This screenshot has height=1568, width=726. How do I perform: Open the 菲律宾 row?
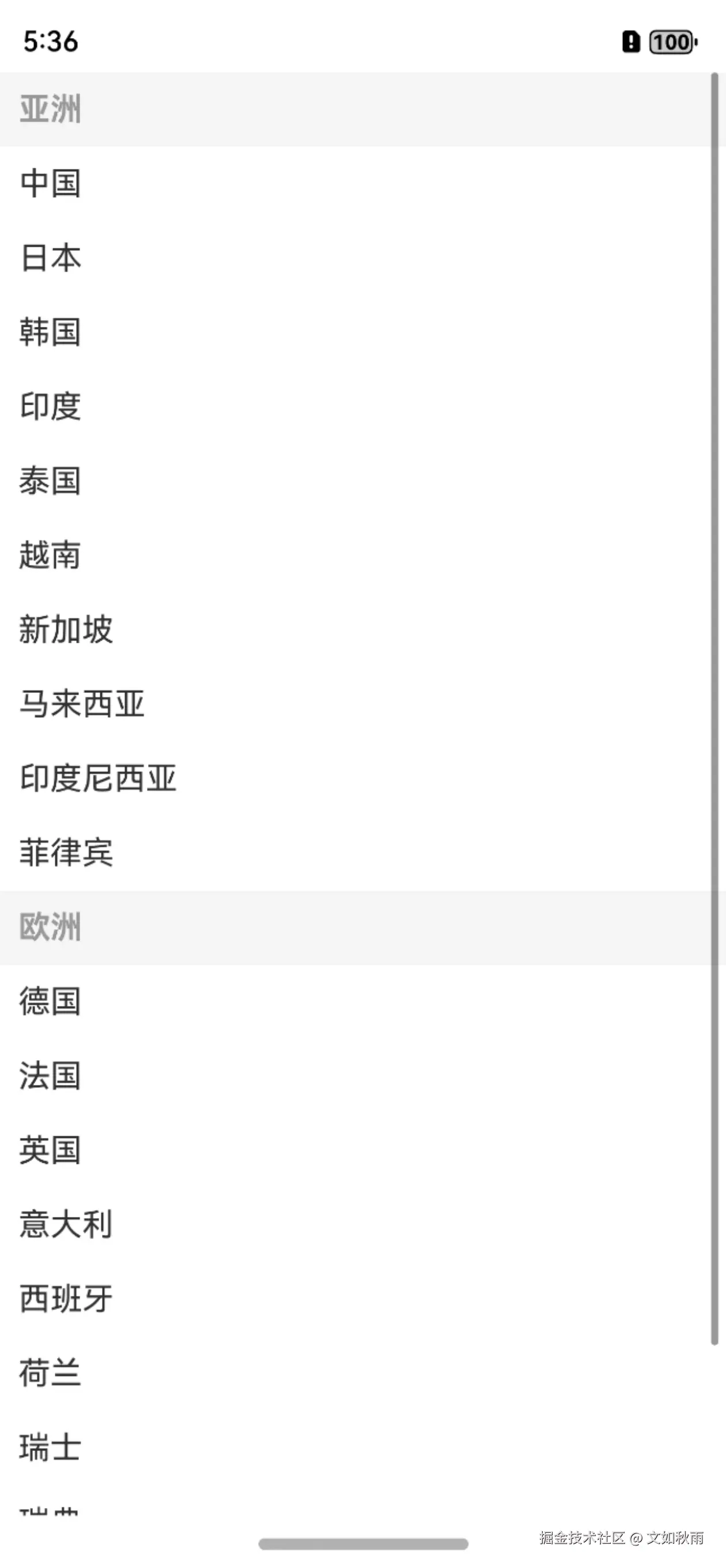point(66,852)
